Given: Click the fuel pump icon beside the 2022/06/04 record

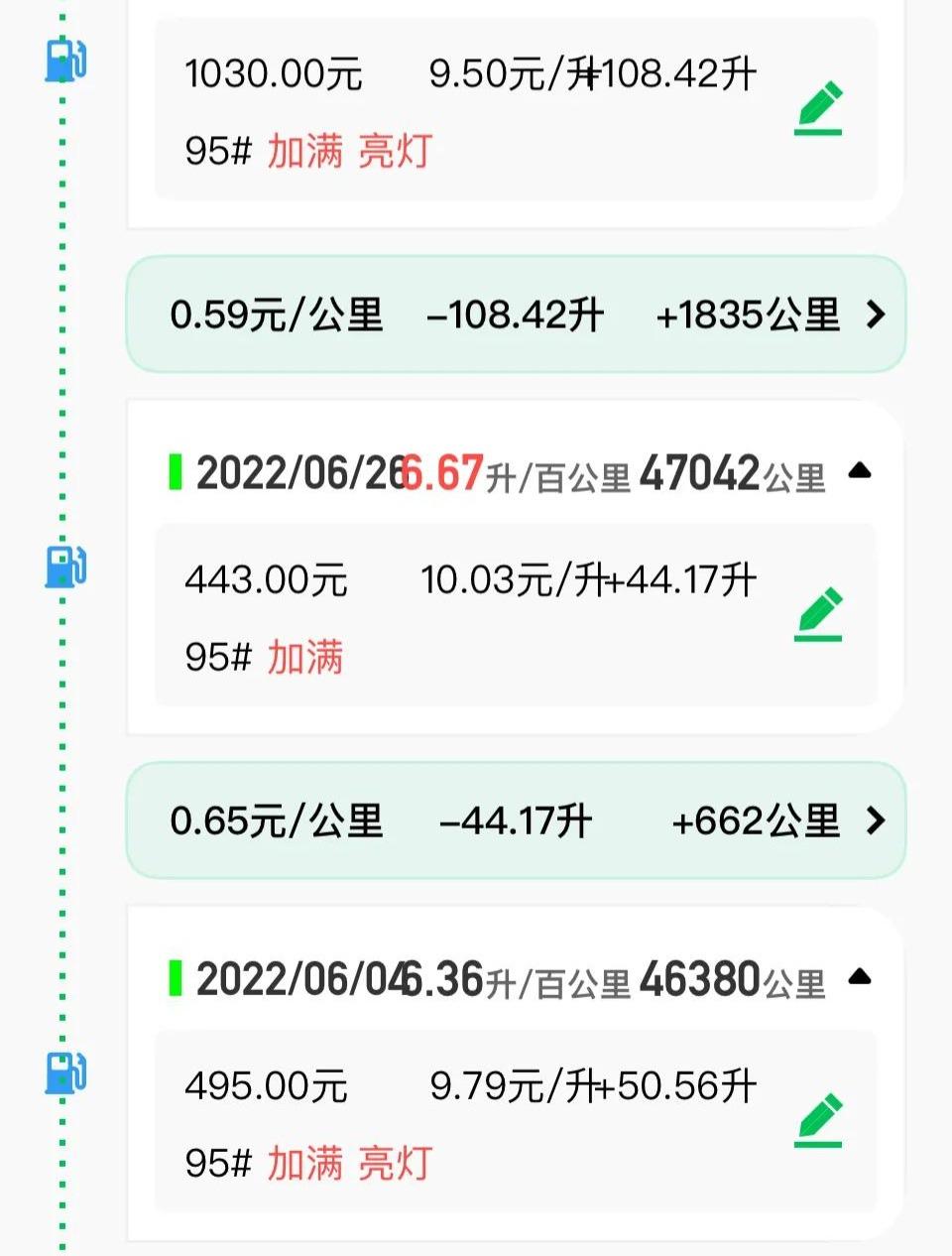Looking at the screenshot, I should pyautogui.click(x=63, y=1073).
